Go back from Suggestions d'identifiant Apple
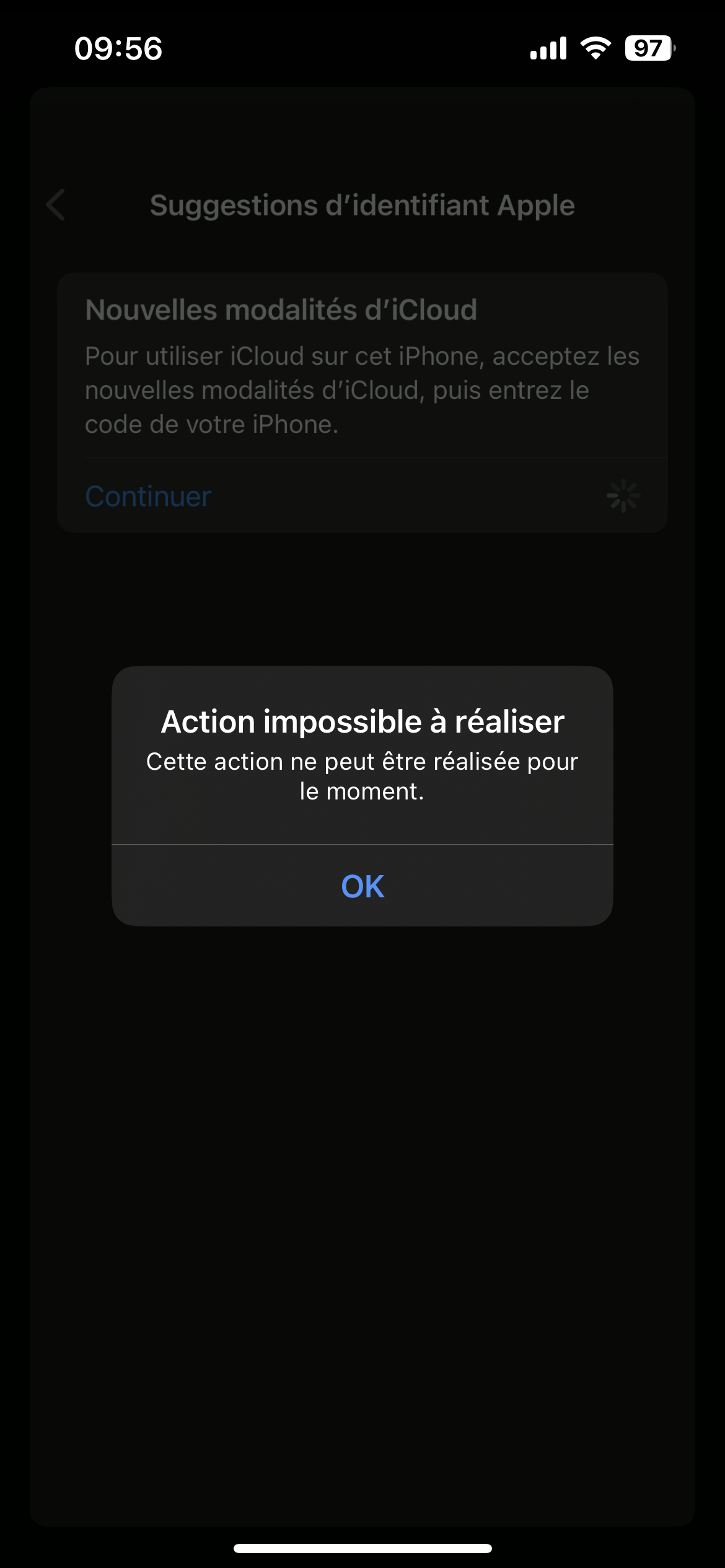Image resolution: width=725 pixels, height=1568 pixels. pyautogui.click(x=56, y=205)
